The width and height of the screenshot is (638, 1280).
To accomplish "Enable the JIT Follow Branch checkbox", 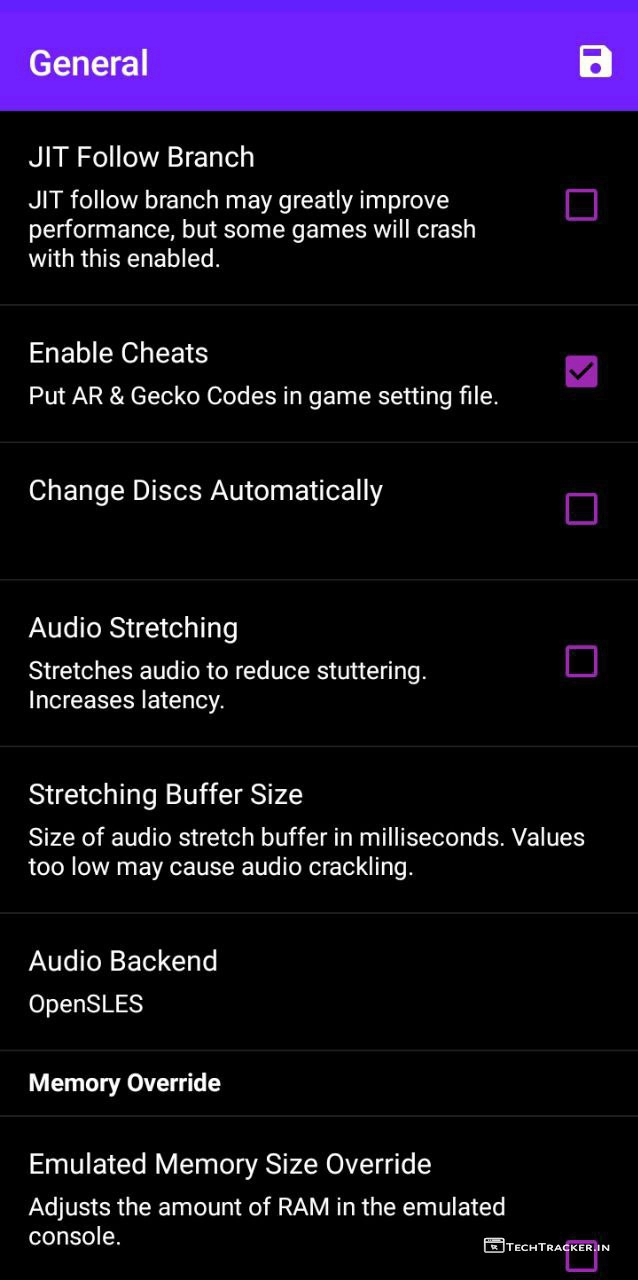I will (x=581, y=205).
